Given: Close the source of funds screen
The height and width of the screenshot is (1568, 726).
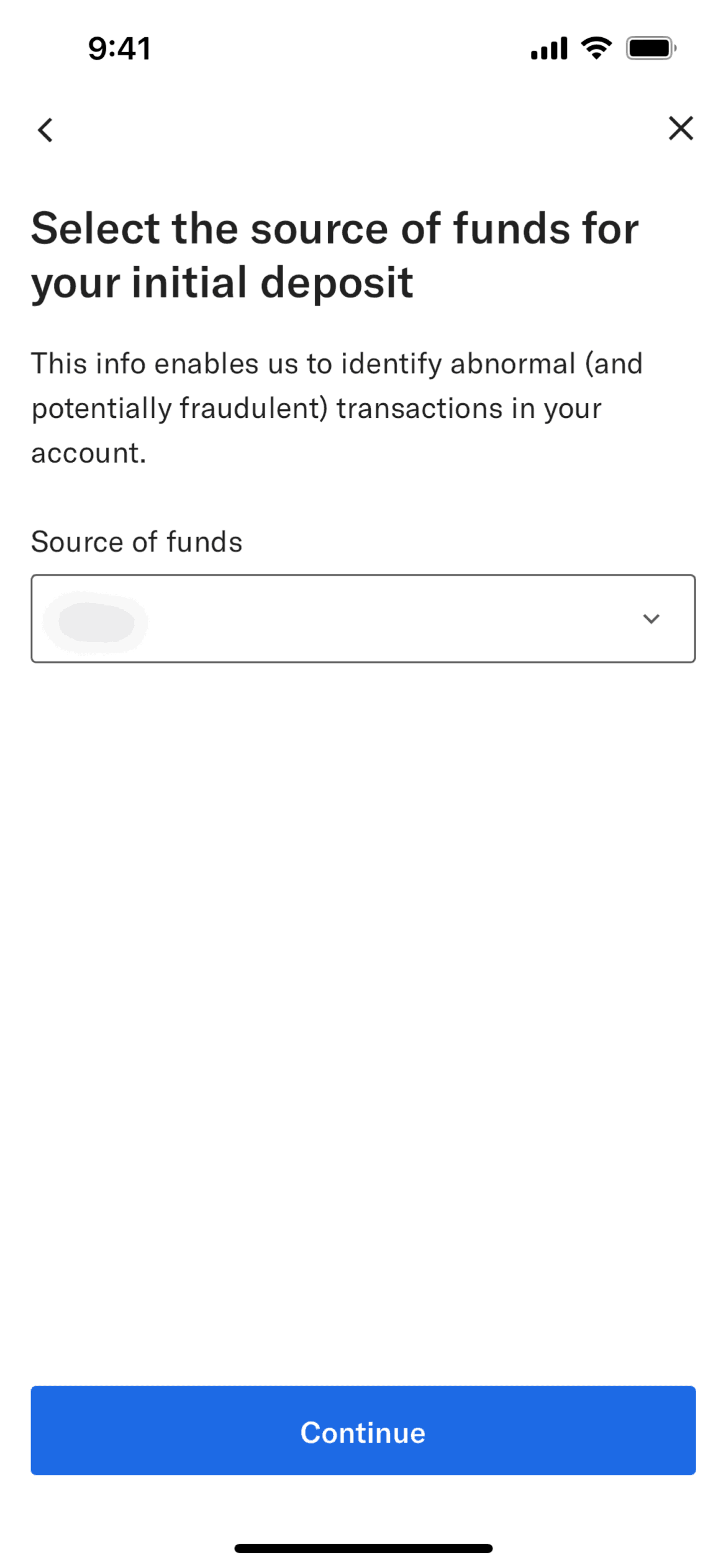Looking at the screenshot, I should 680,129.
